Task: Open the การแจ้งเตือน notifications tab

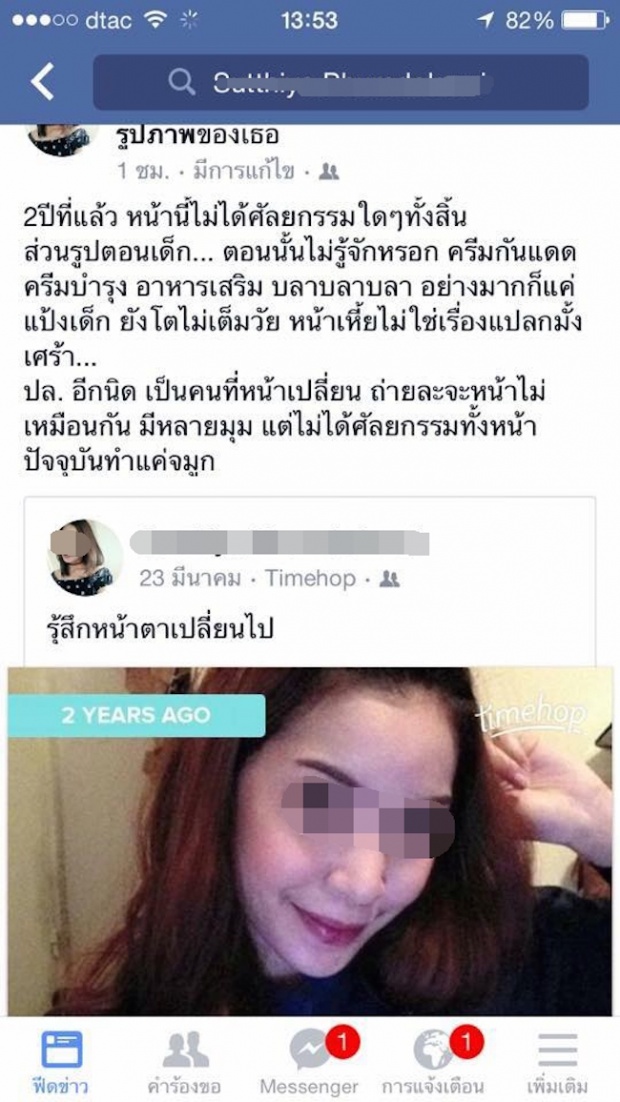Action: click(433, 1062)
